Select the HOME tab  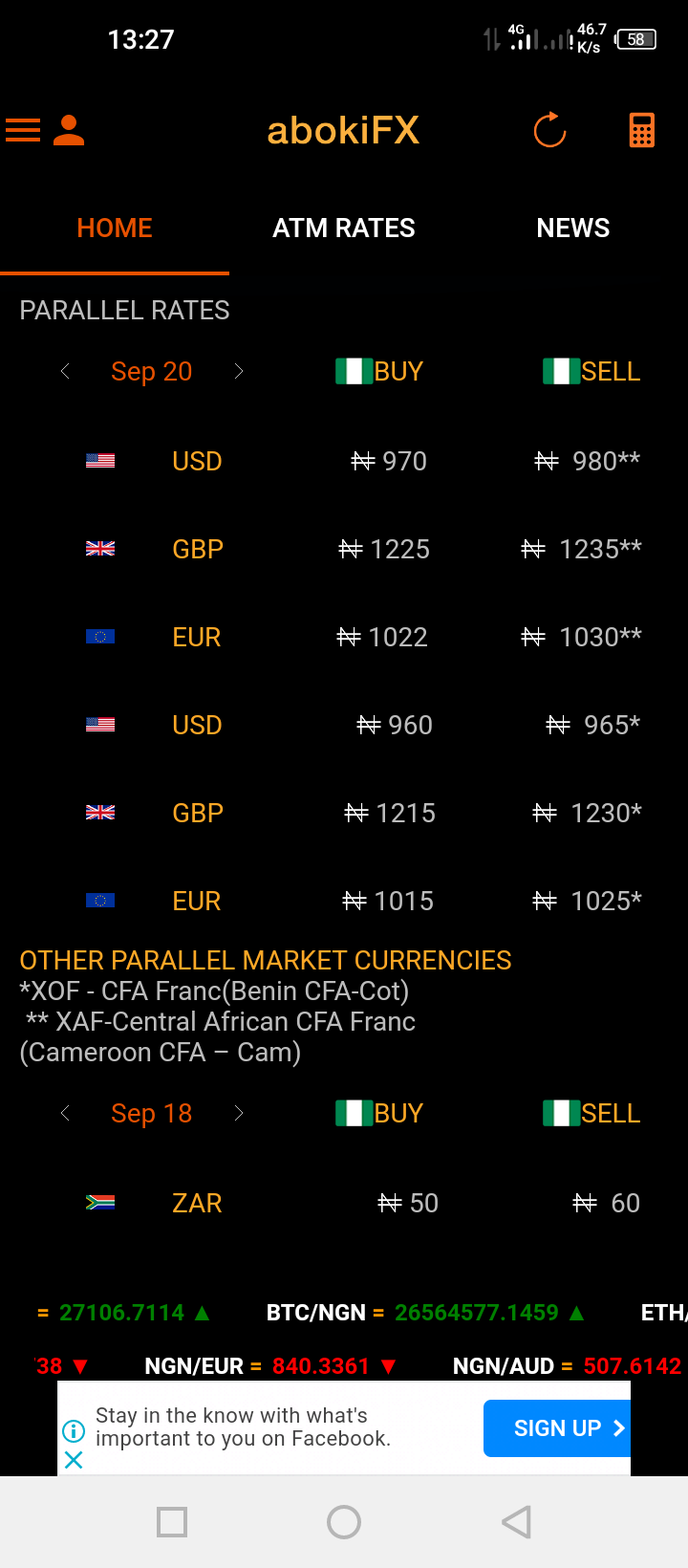click(115, 229)
